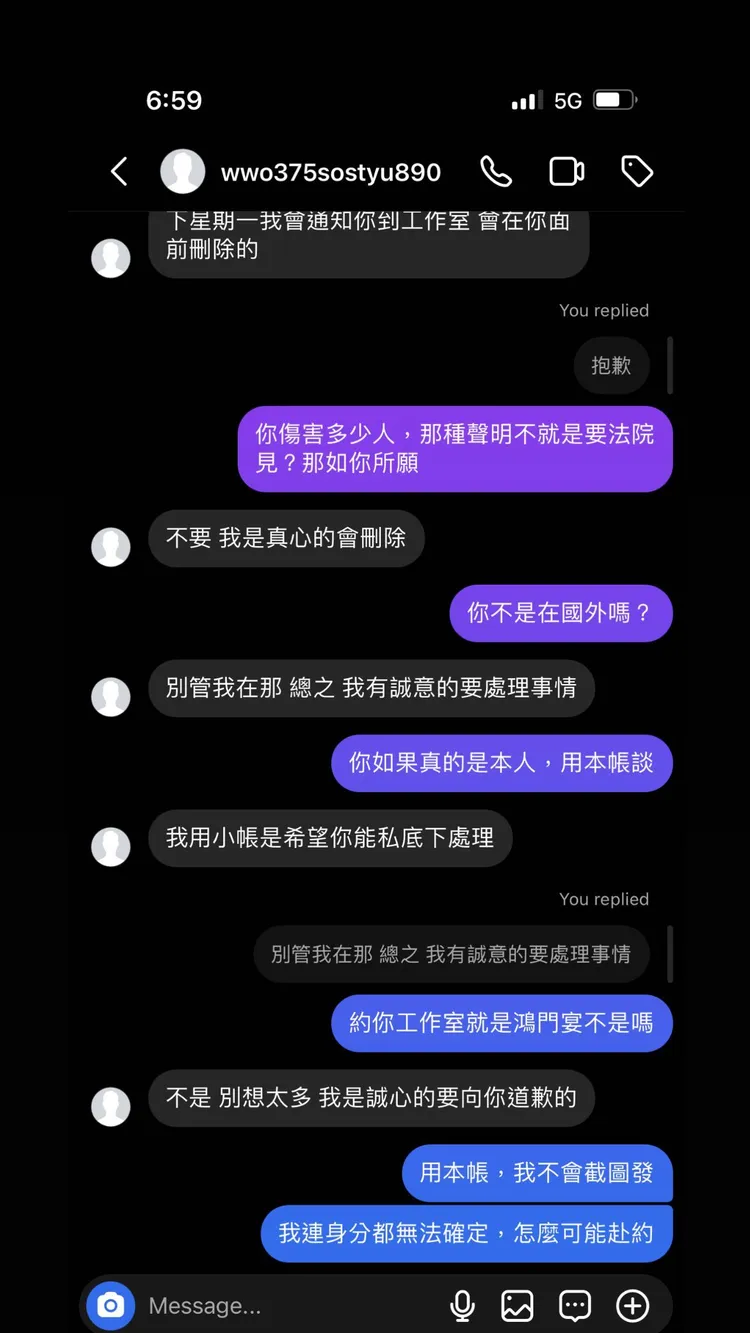Screen dimensions: 750x1333
Task: Start a video call from the chat header
Action: pyautogui.click(x=567, y=171)
